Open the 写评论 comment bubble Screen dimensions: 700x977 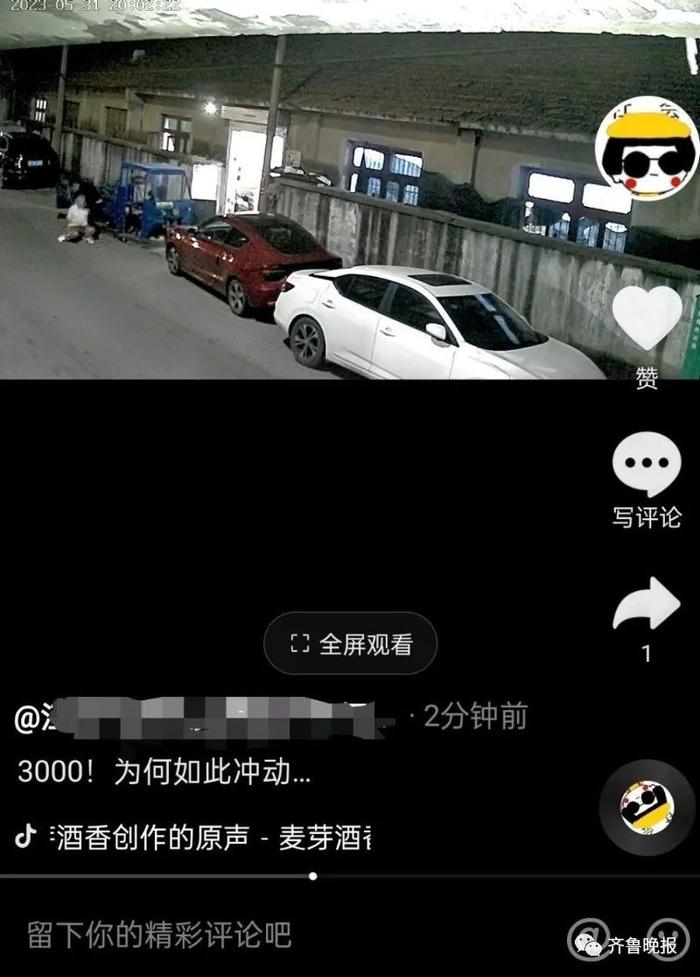coord(646,464)
